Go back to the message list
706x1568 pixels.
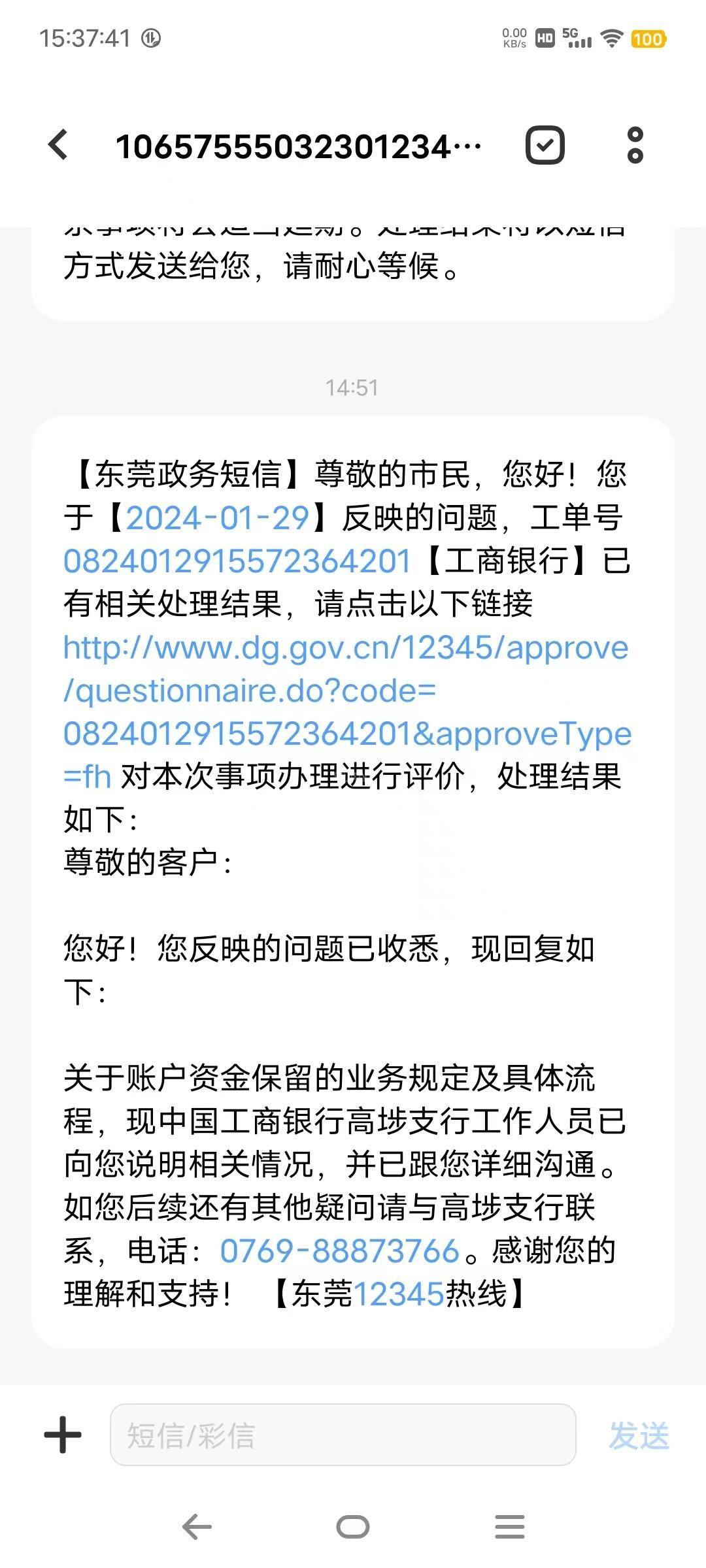pos(59,144)
